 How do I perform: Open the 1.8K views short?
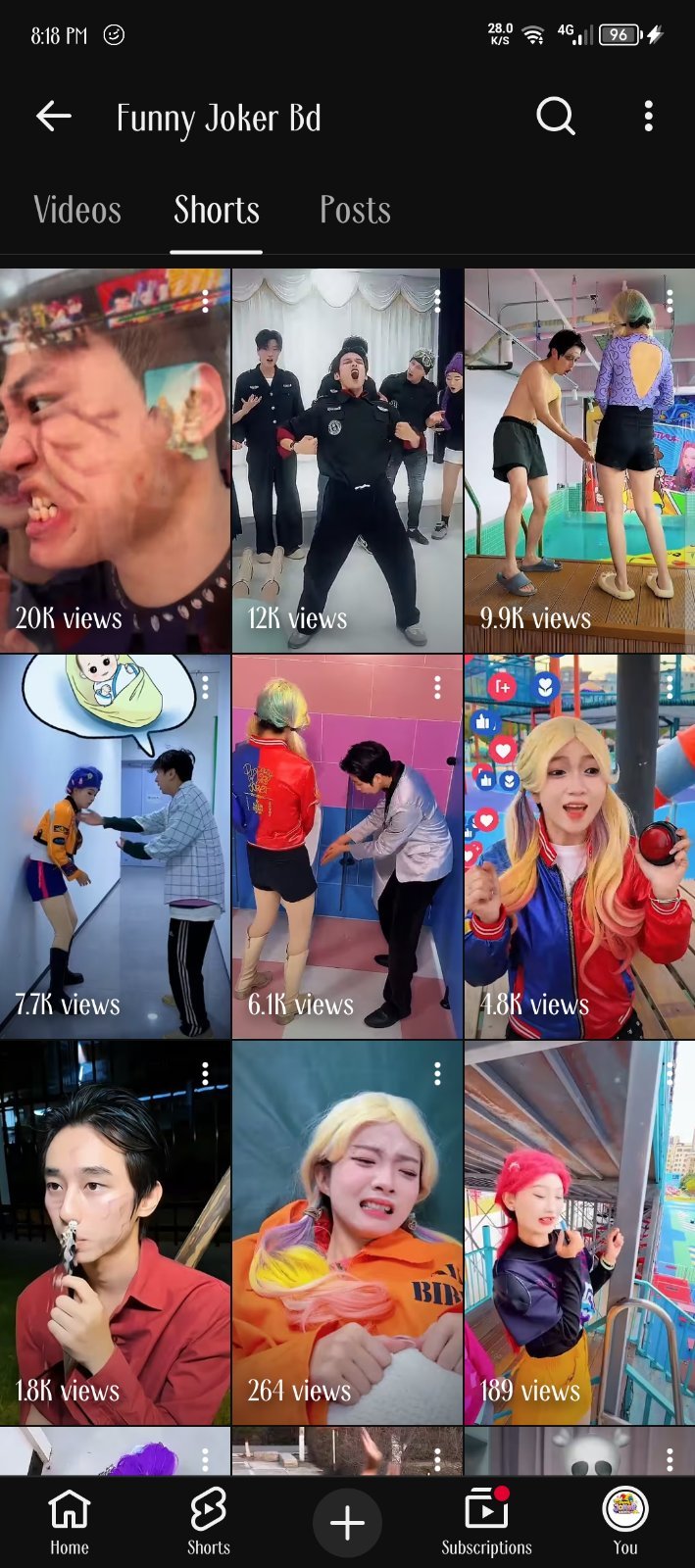115,1233
